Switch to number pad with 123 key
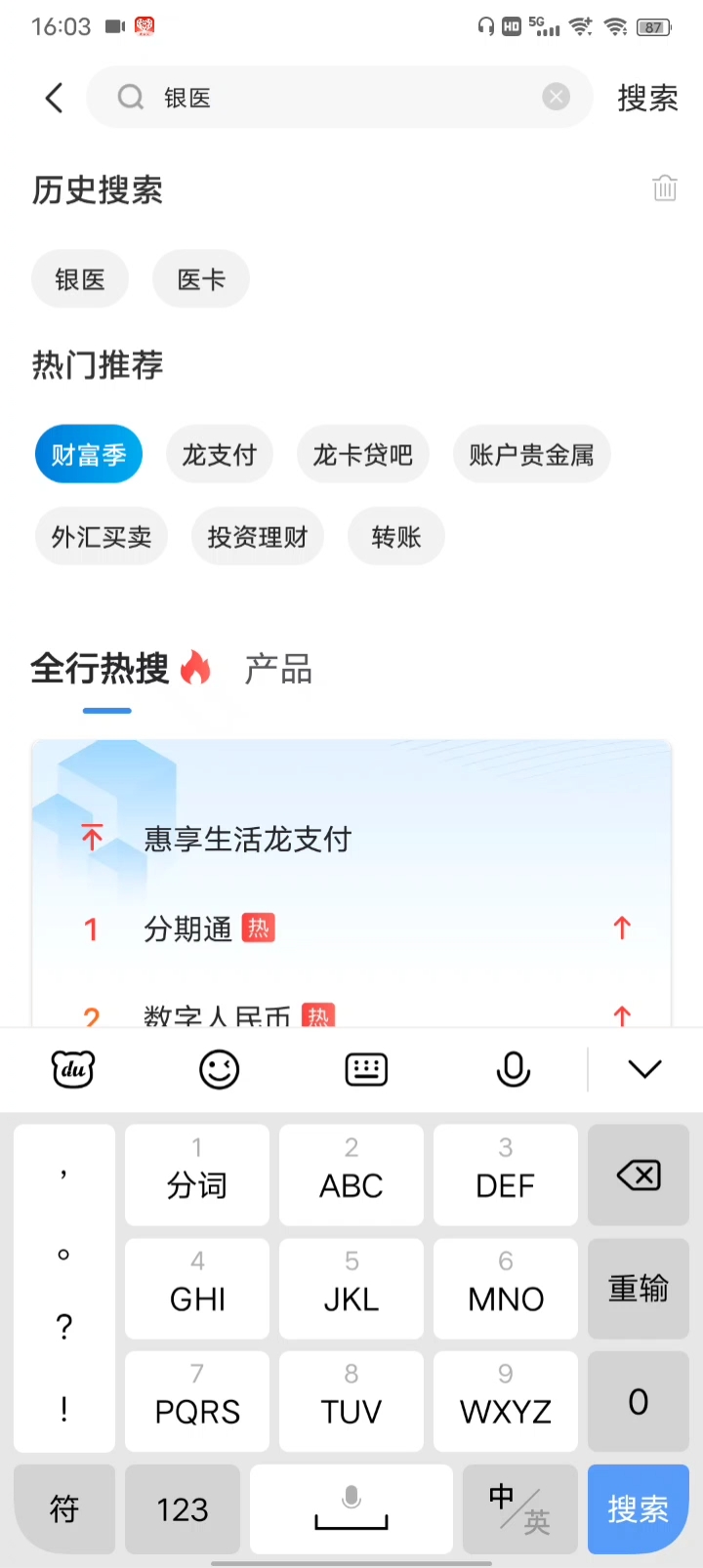The height and width of the screenshot is (1568, 703). coord(182,1509)
